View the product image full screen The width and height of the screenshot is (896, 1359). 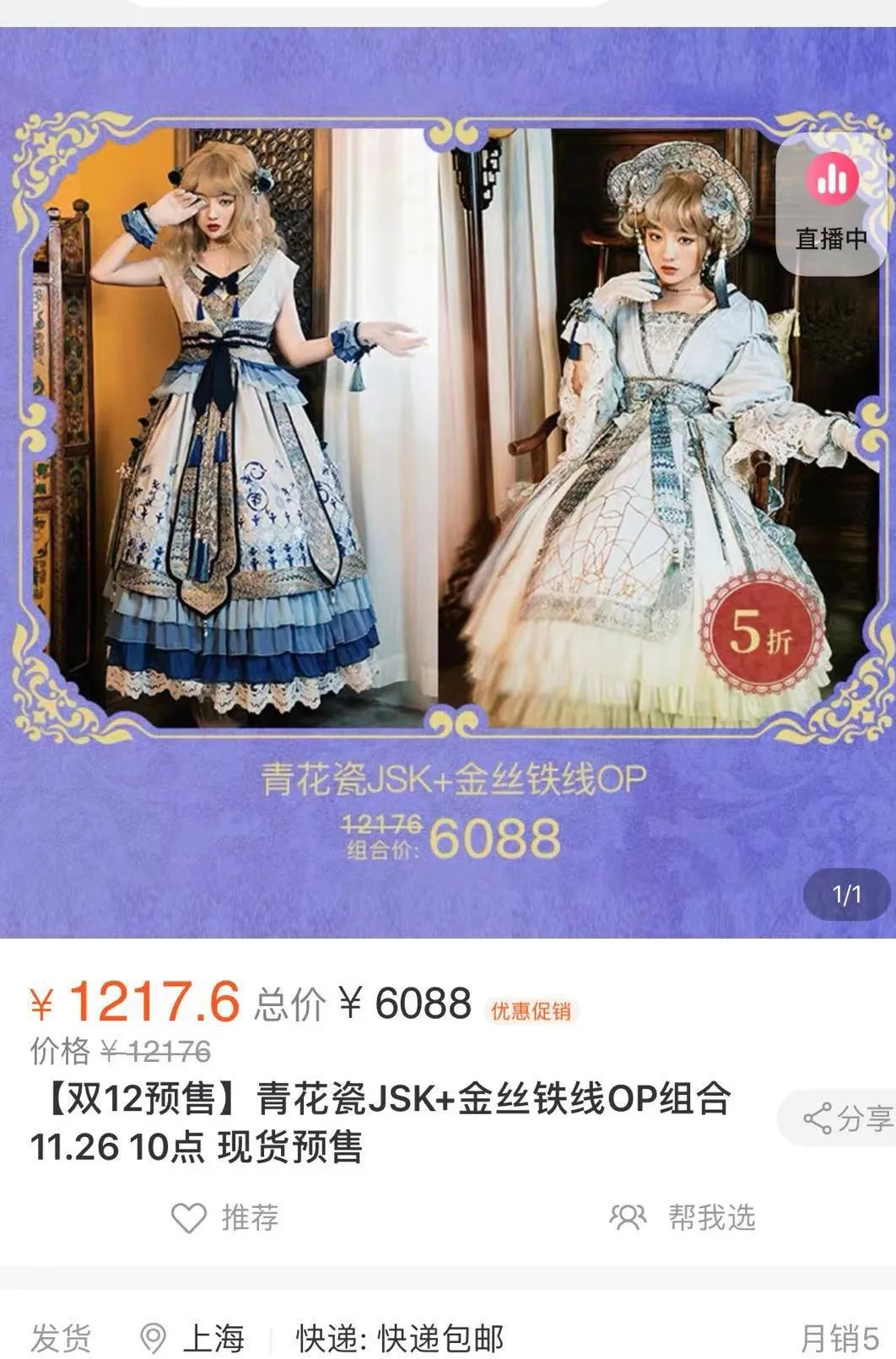pyautogui.click(x=447, y=481)
